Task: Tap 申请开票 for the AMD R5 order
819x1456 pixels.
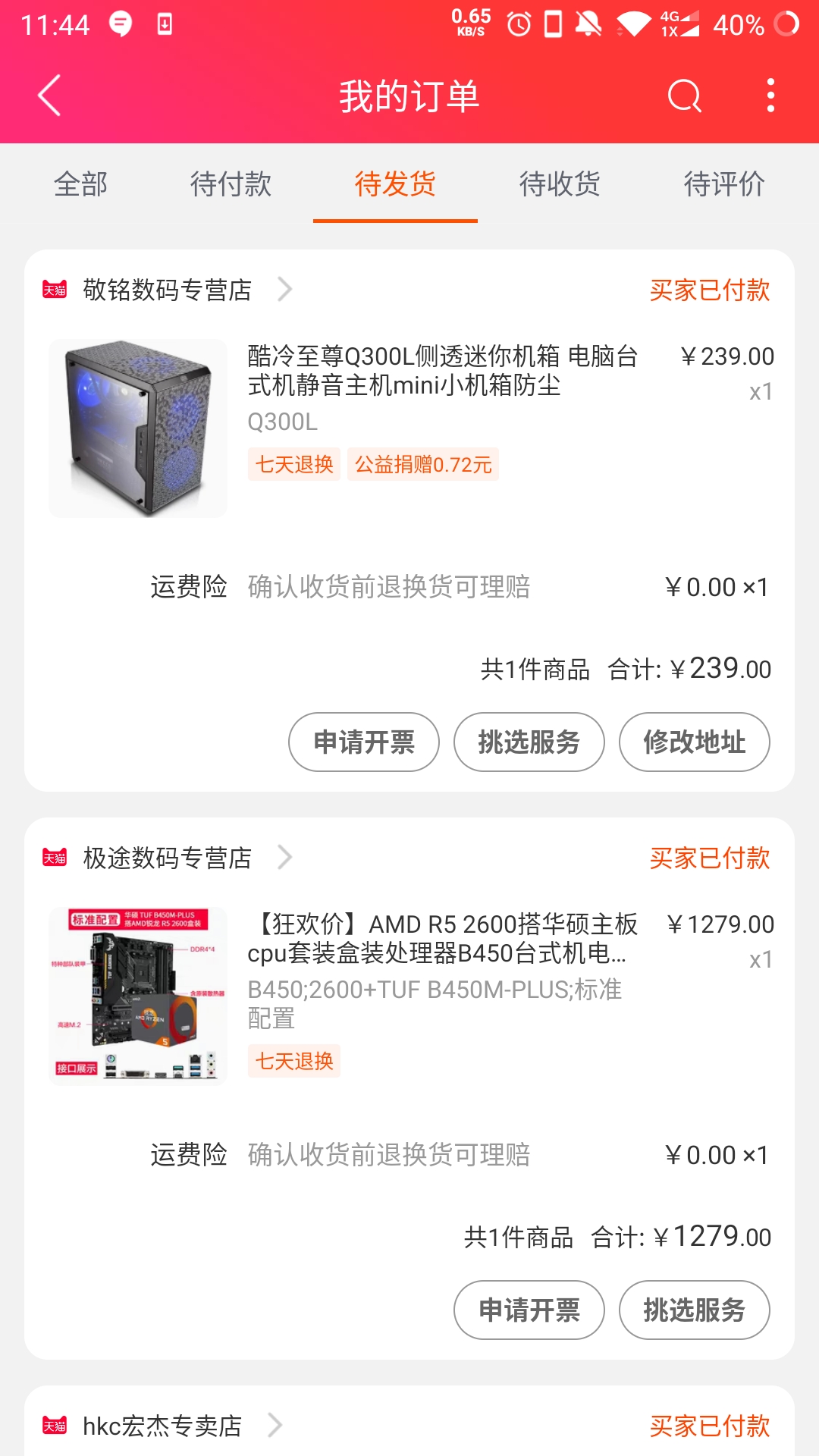Action: [x=529, y=1310]
